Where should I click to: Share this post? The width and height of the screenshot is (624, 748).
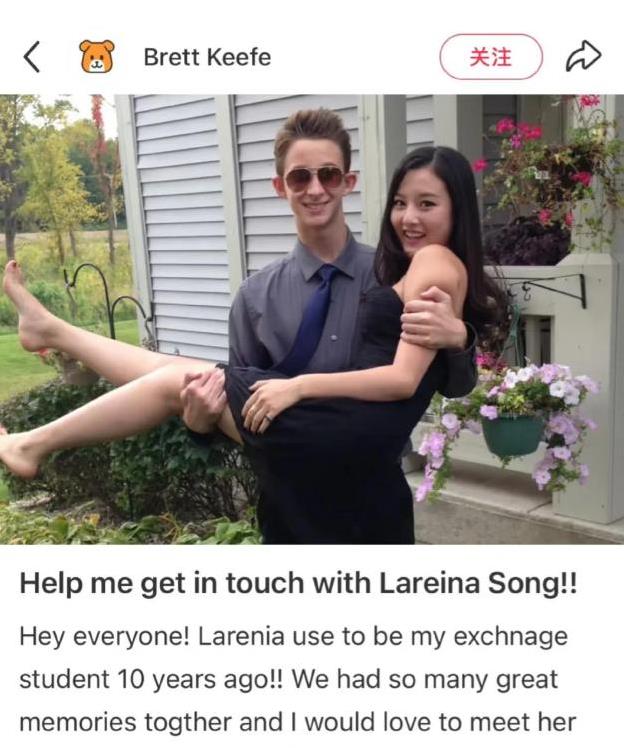click(583, 57)
